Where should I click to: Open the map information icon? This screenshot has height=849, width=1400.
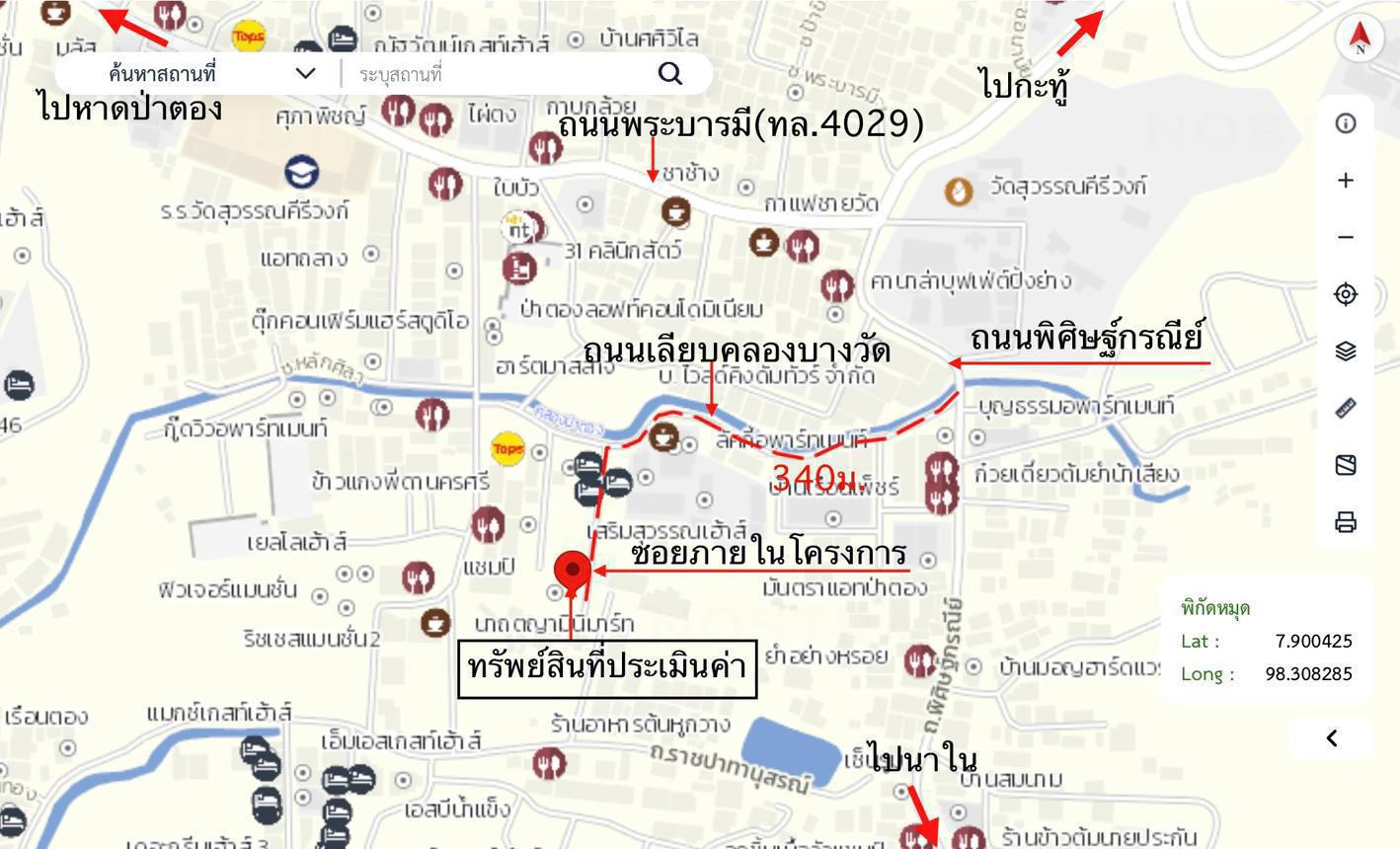1345,123
